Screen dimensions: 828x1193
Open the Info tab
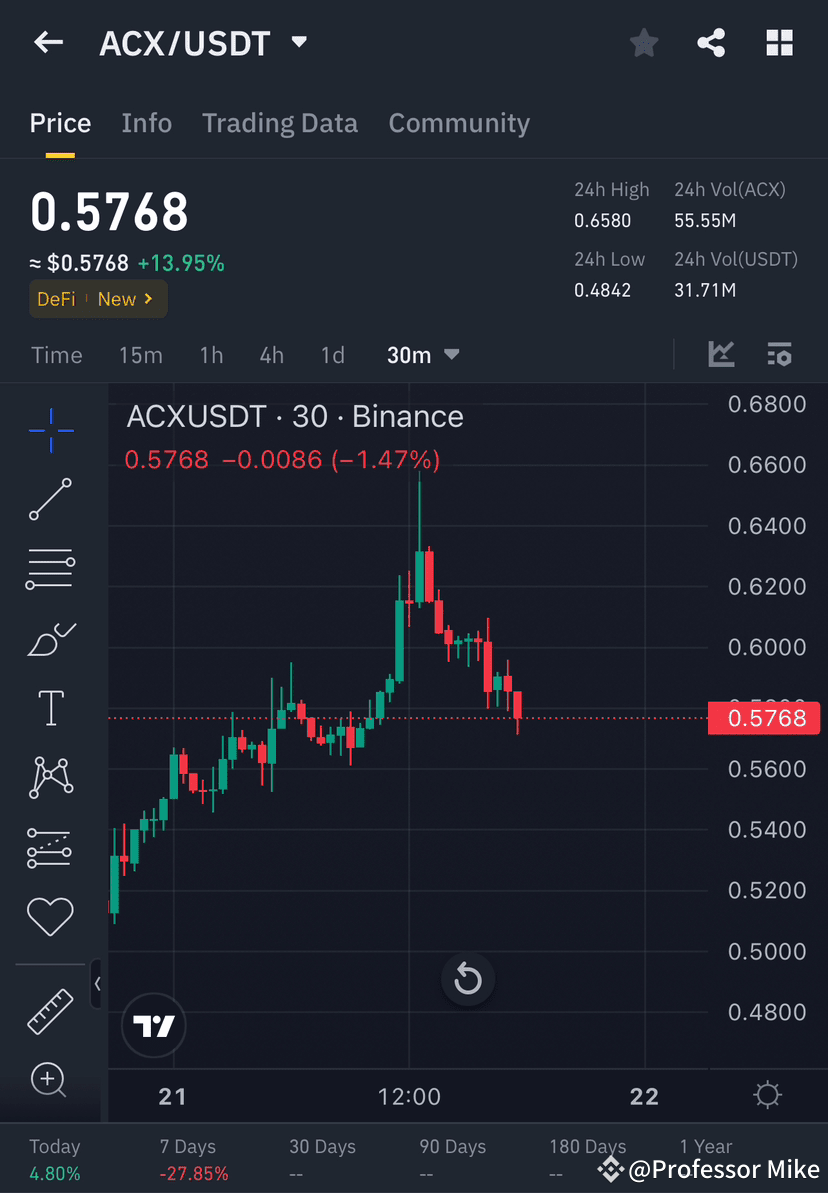coord(146,122)
